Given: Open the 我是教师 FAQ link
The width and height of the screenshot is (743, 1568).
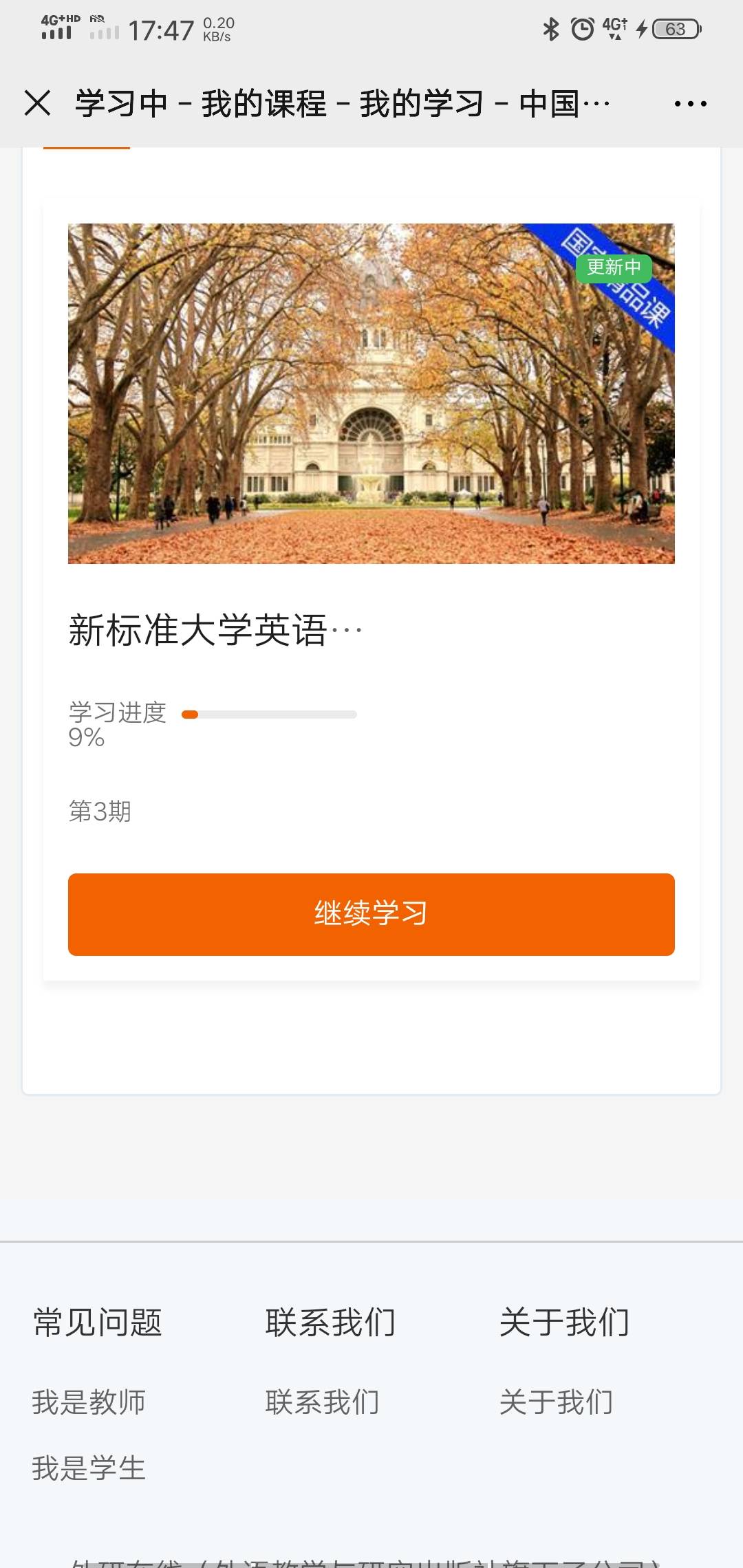Looking at the screenshot, I should [x=89, y=1402].
